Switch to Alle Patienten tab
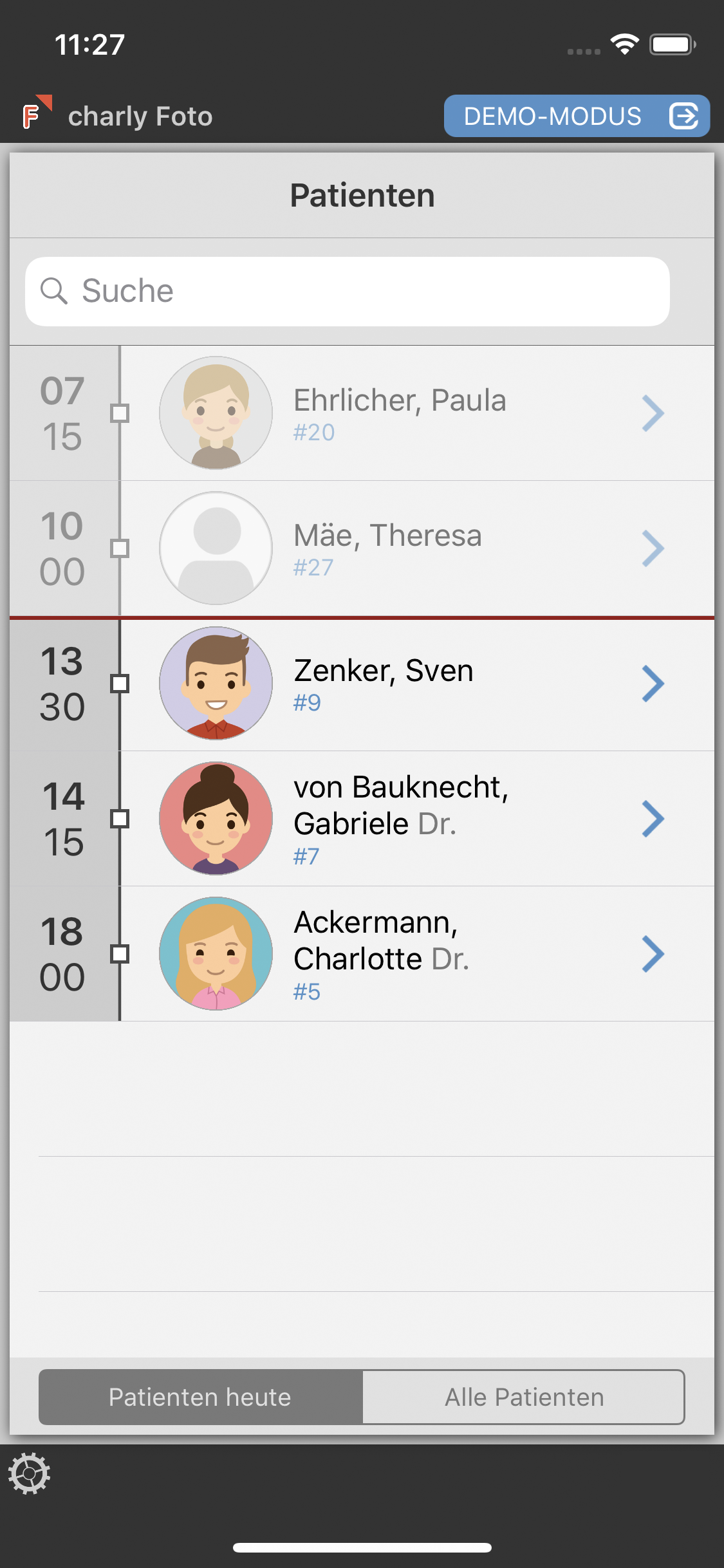Viewport: 724px width, 1568px height. click(524, 1397)
